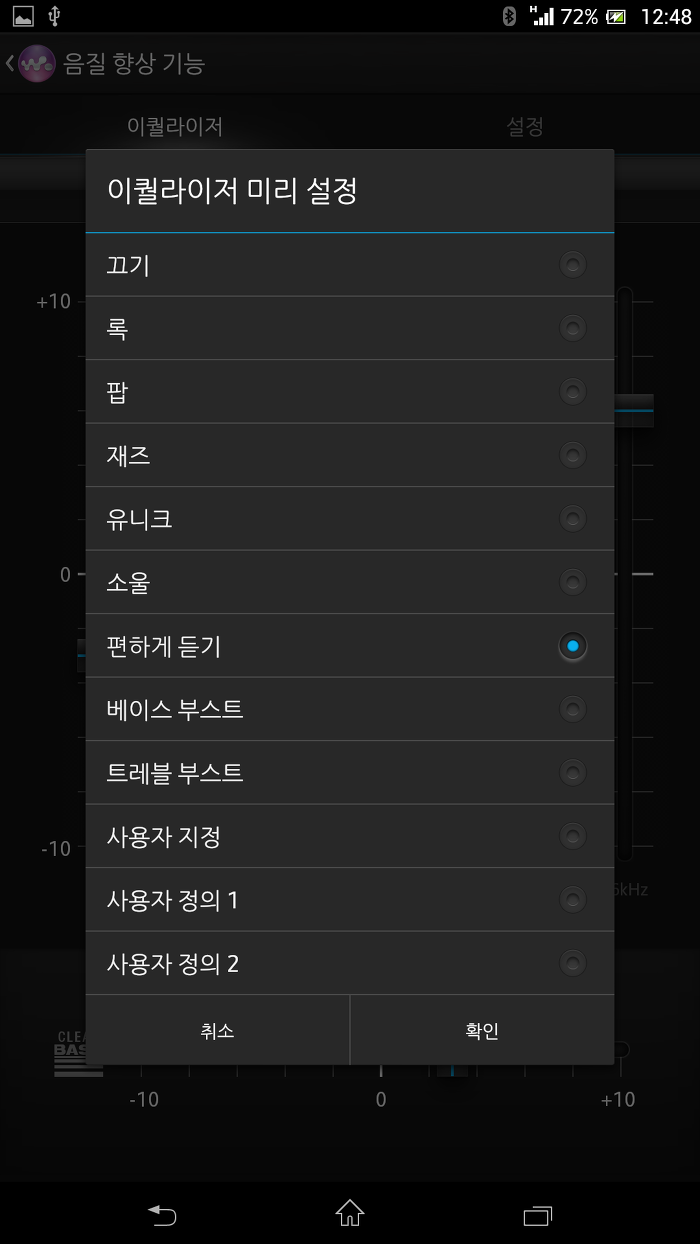Open the recent apps view
Screen dimensions: 700x1244
[538, 1214]
